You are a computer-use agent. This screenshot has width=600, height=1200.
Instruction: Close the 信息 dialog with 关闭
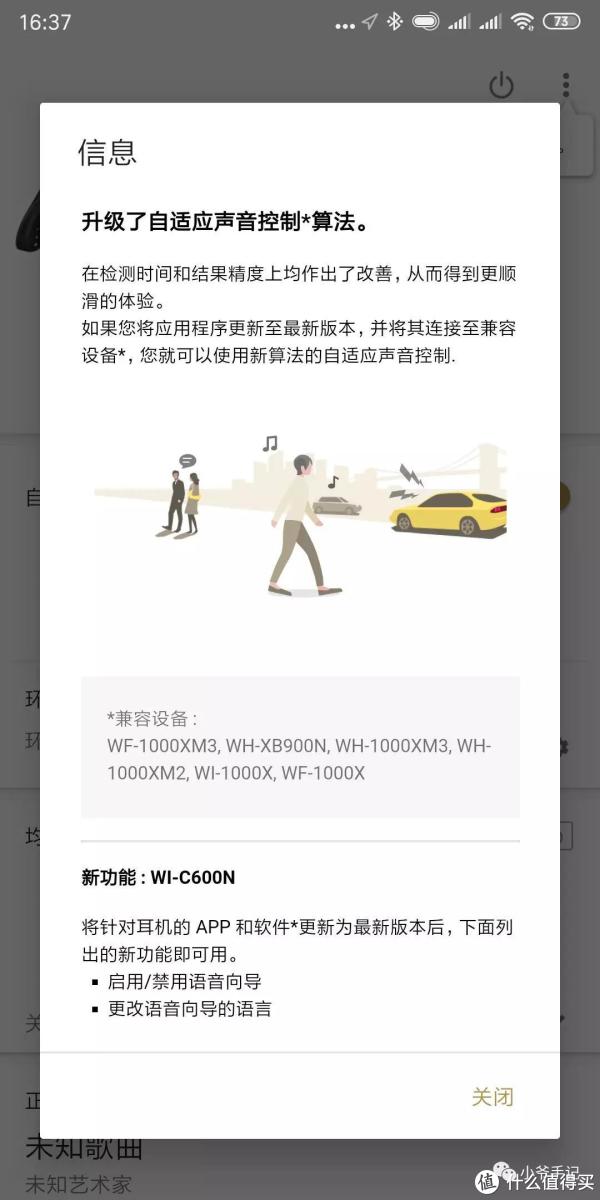pyautogui.click(x=492, y=1096)
